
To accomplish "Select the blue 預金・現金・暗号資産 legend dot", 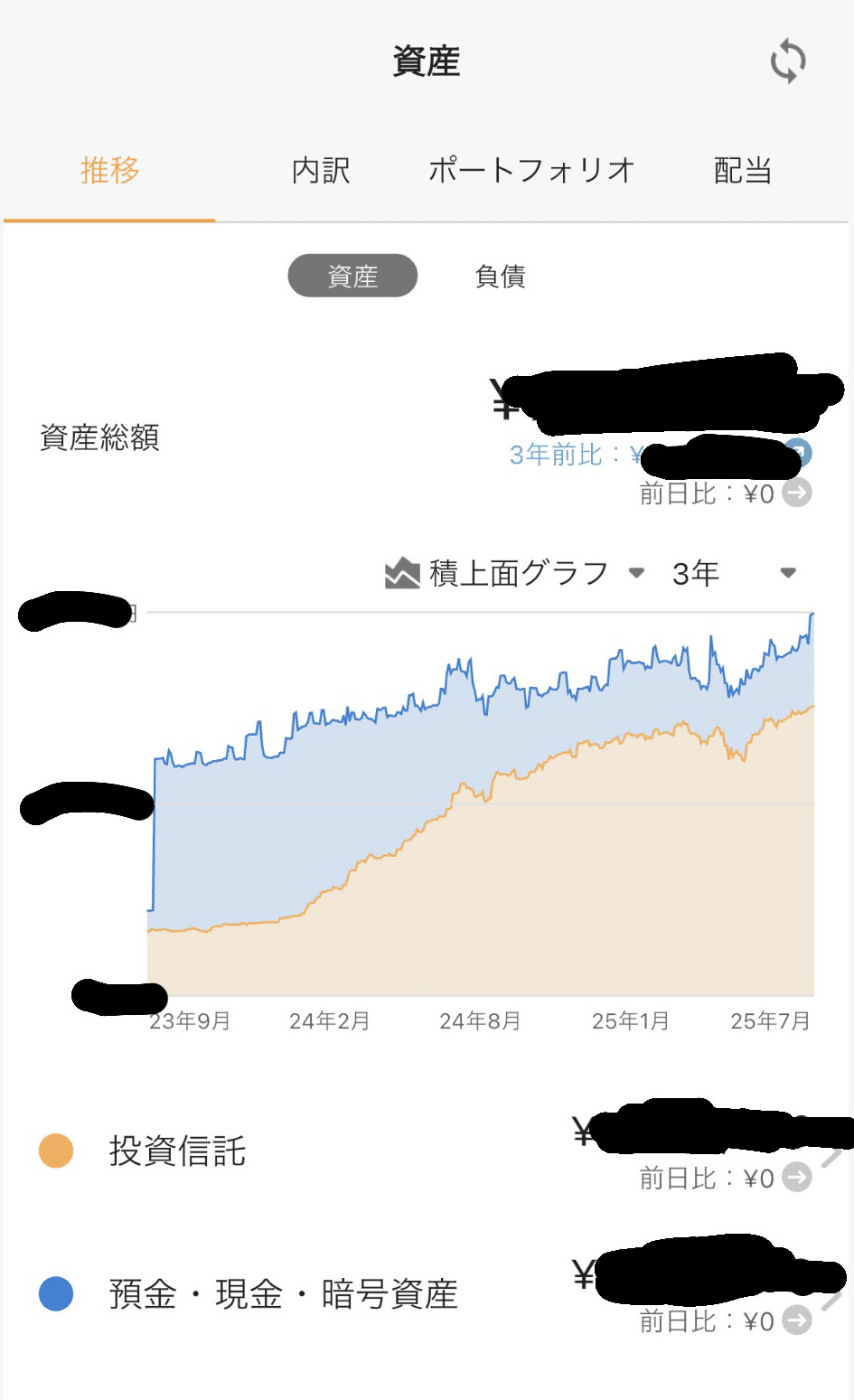I will pos(56,1292).
